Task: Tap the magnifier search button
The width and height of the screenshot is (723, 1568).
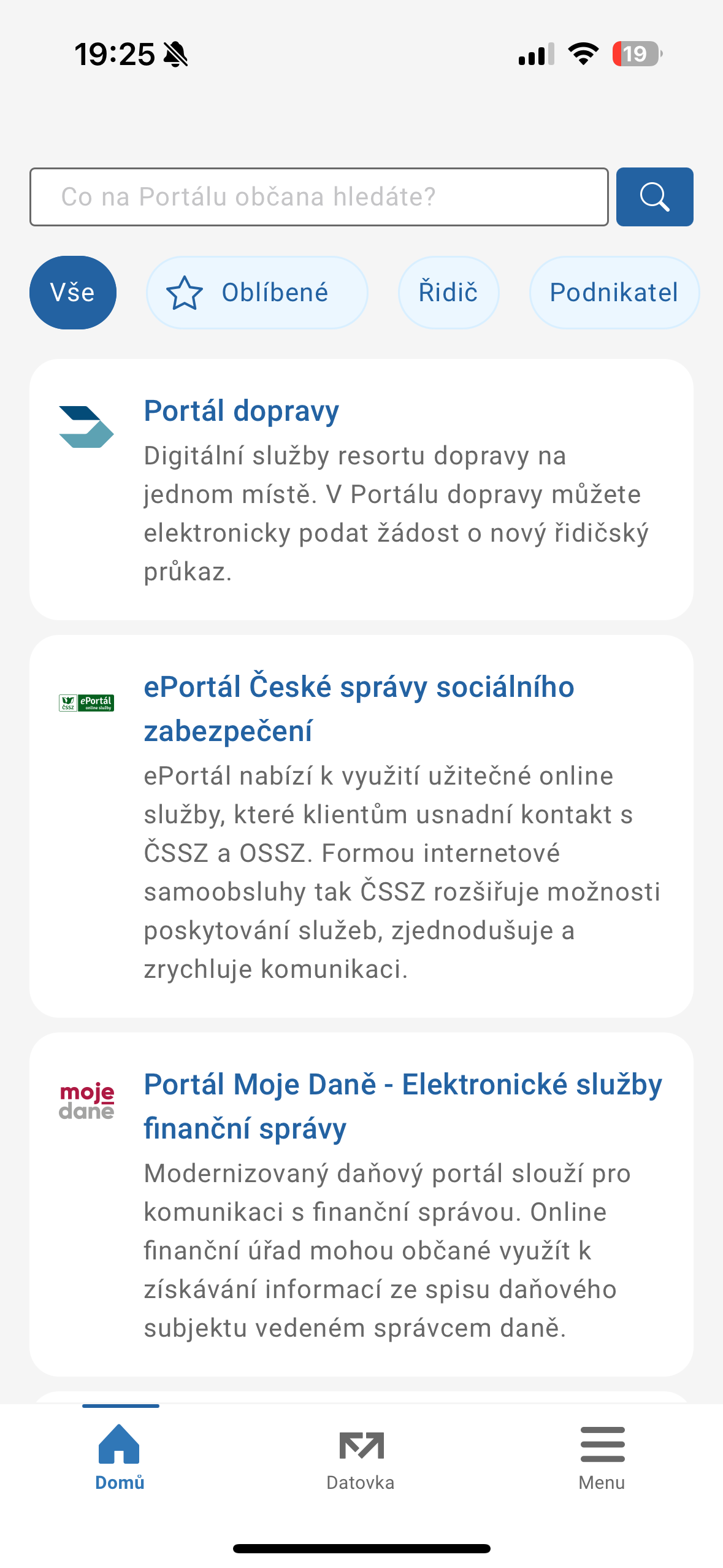Action: [x=654, y=197]
